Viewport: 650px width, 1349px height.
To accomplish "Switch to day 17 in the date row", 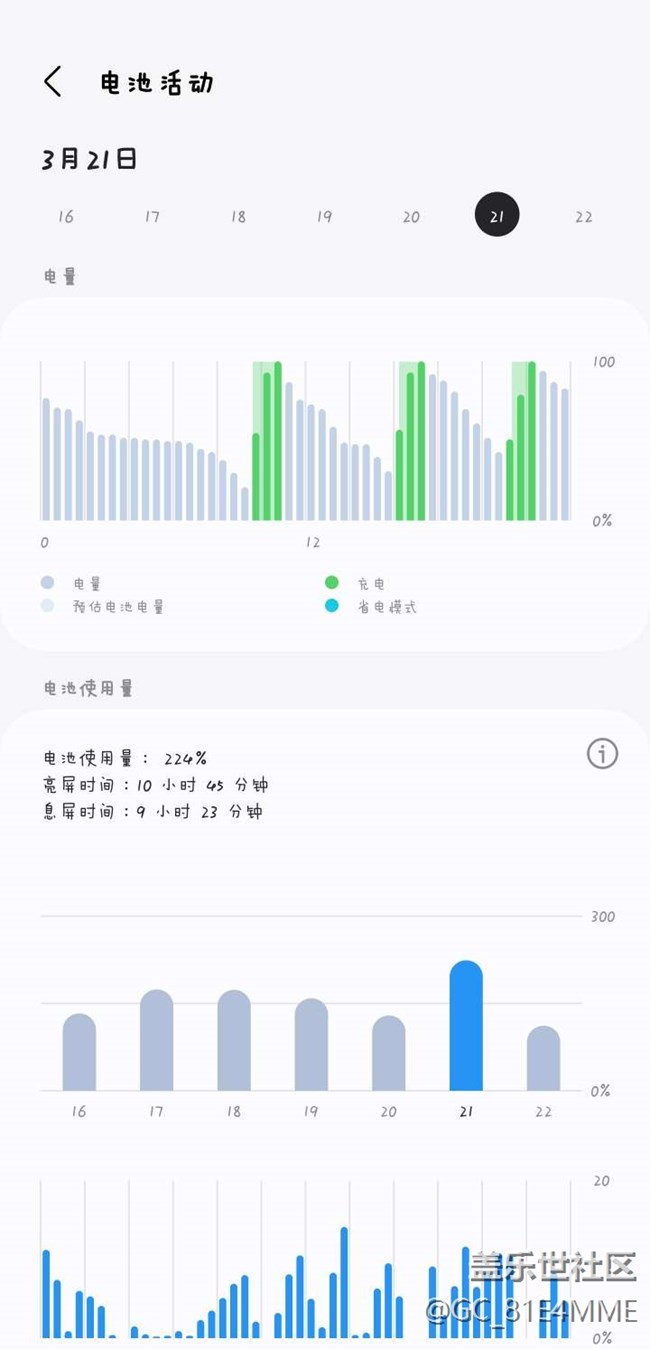I will point(152,217).
